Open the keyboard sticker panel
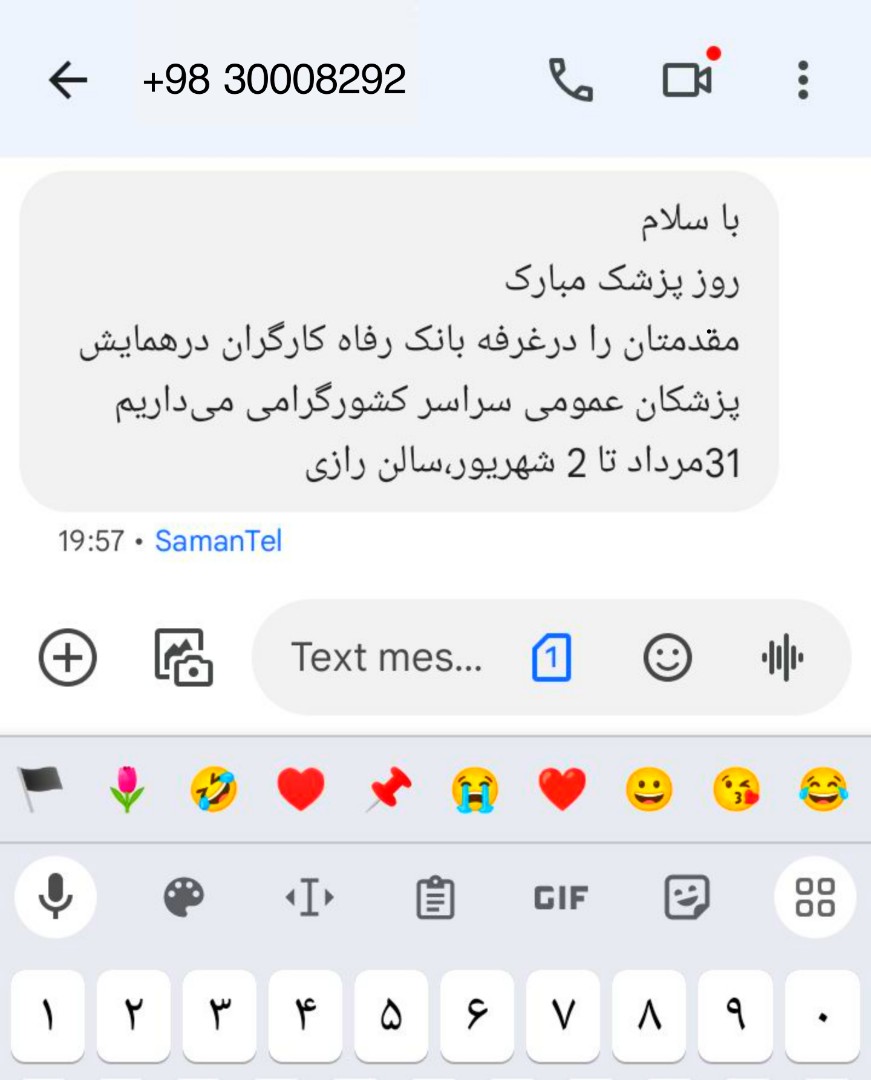Image resolution: width=871 pixels, height=1080 pixels. 686,897
